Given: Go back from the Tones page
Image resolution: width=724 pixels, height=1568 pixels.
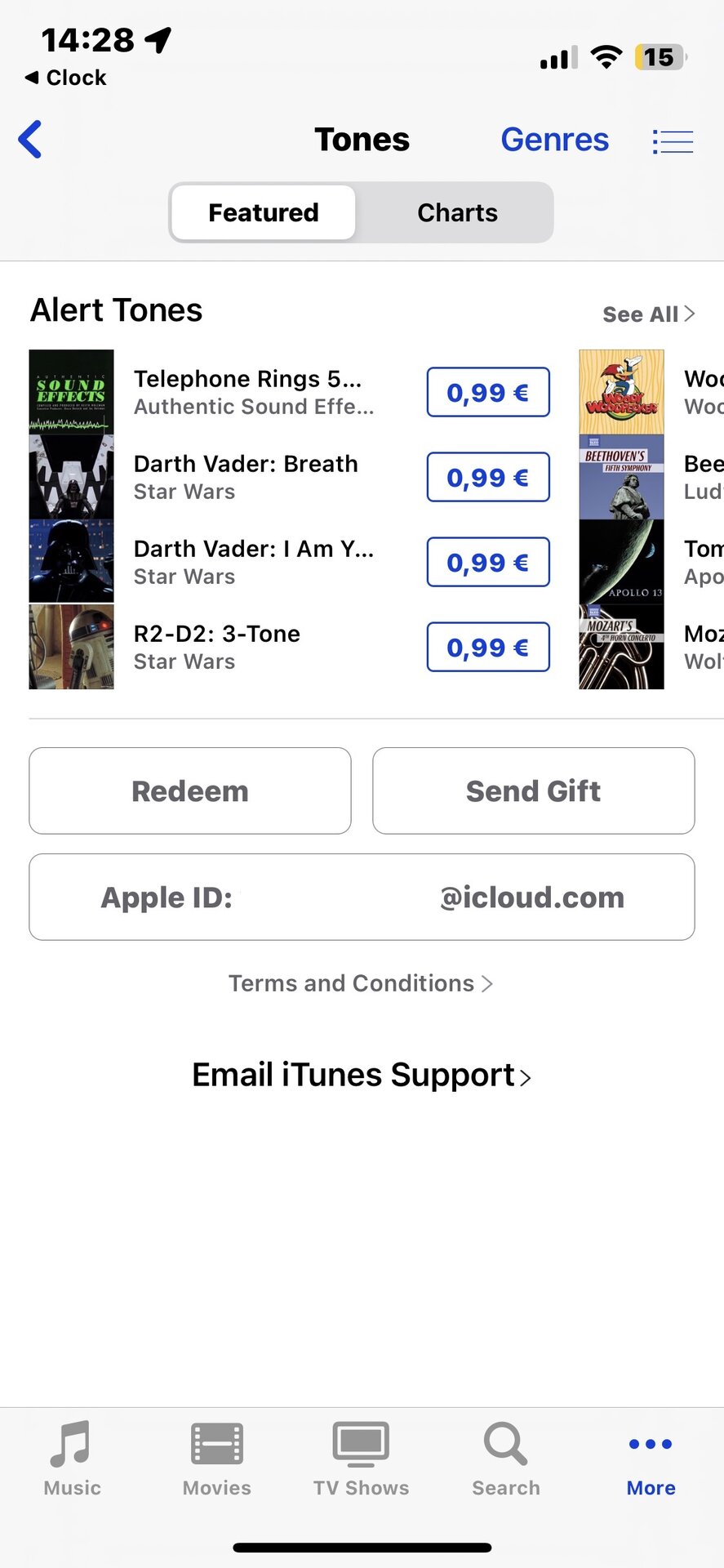Looking at the screenshot, I should tap(30, 140).
